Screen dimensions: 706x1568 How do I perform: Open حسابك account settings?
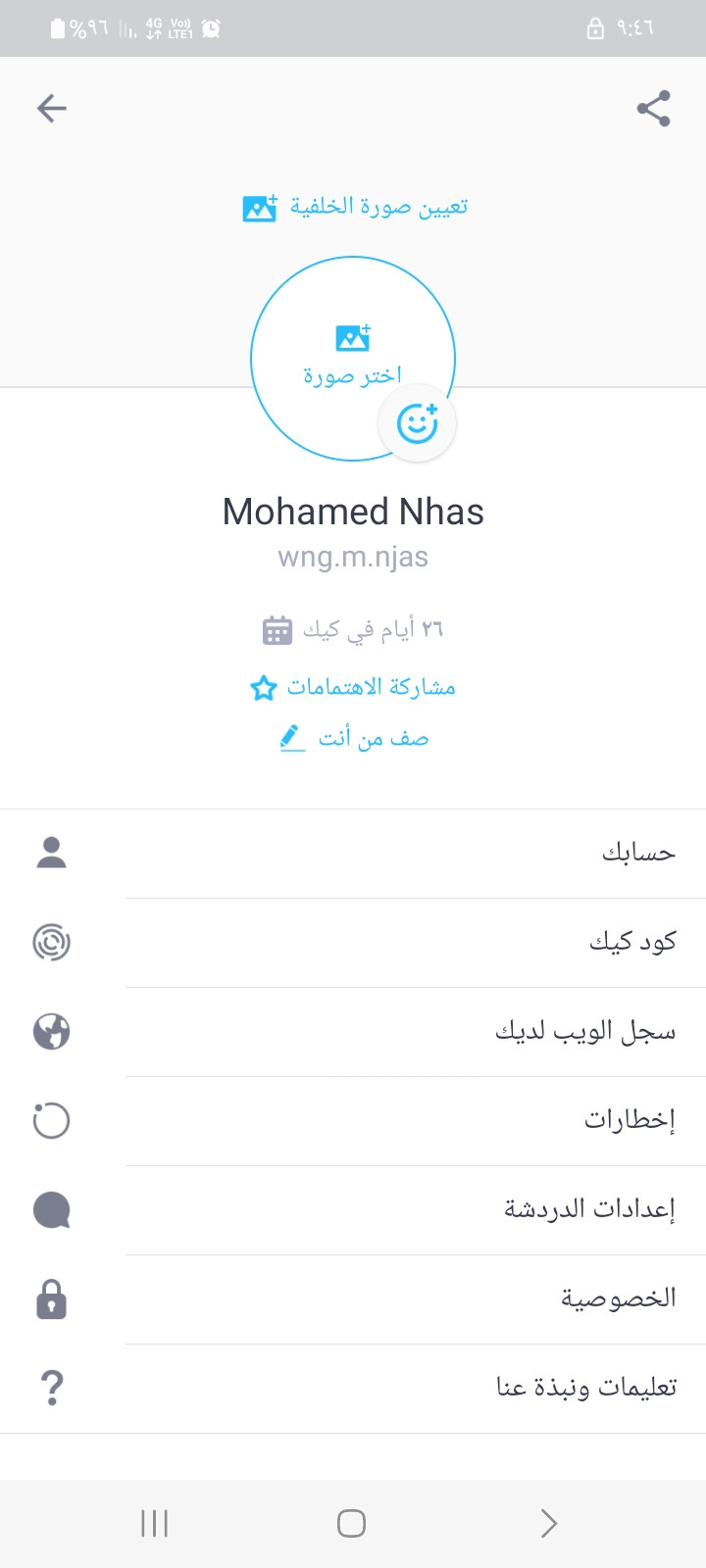[x=353, y=854]
